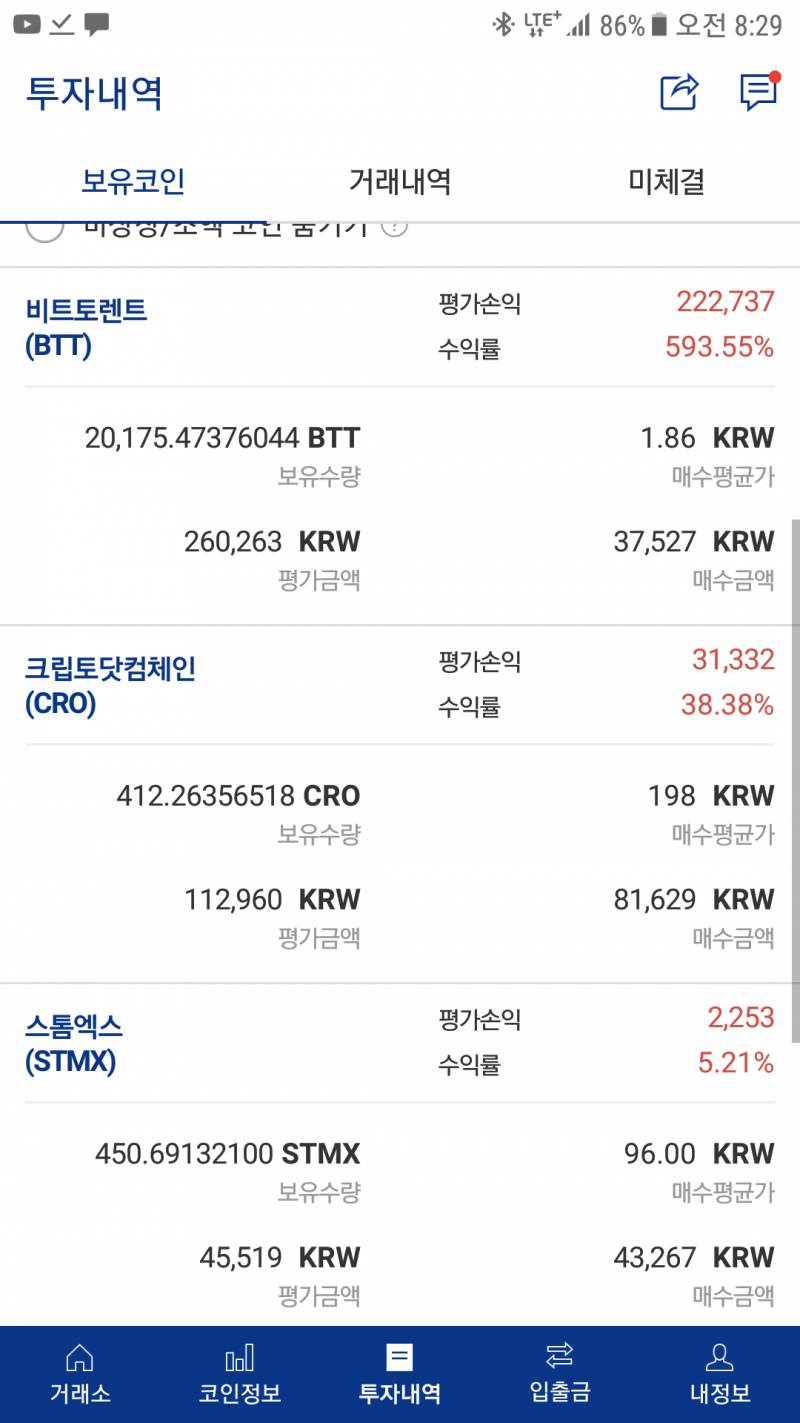This screenshot has height=1423, width=800.
Task: Select the 스톰엑스 (STMX) coin name
Action: (74, 1043)
